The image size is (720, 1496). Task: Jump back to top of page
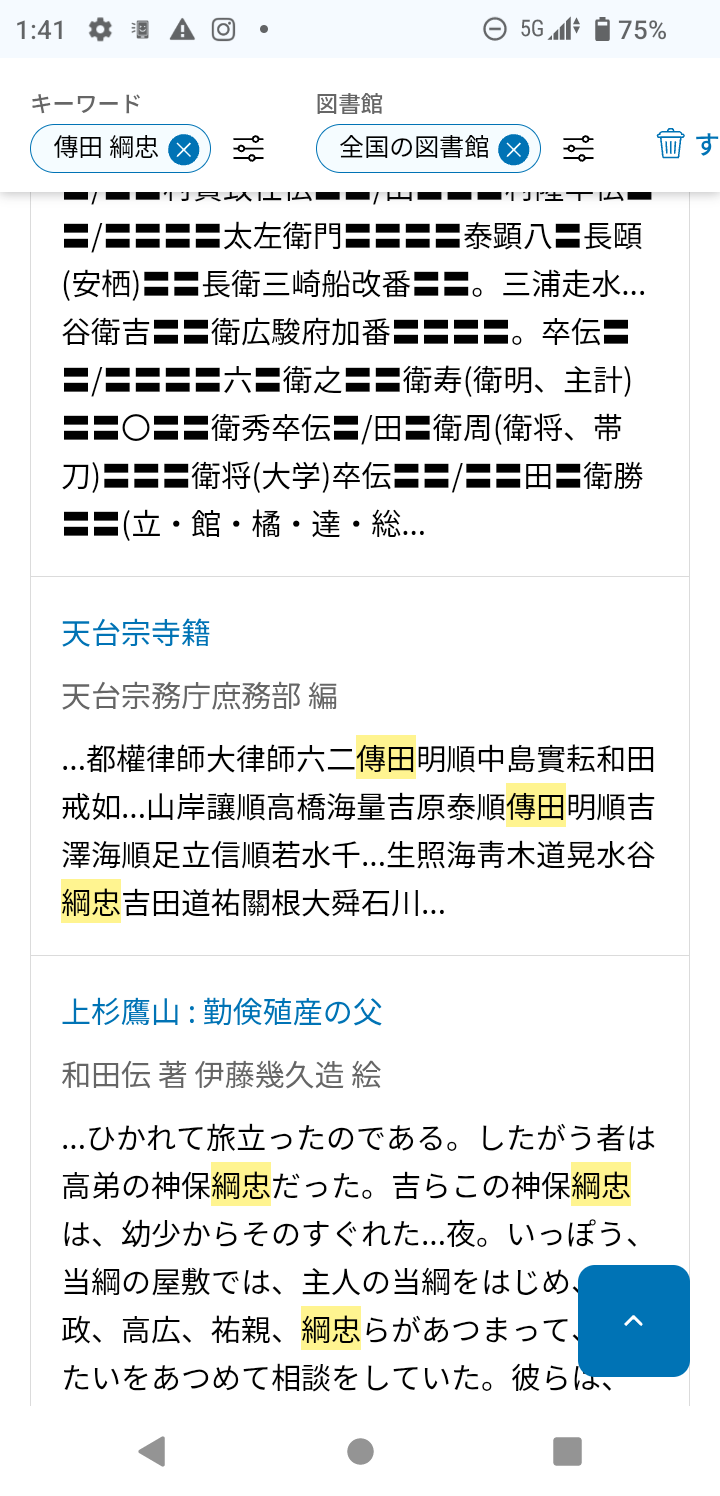(x=633, y=1321)
